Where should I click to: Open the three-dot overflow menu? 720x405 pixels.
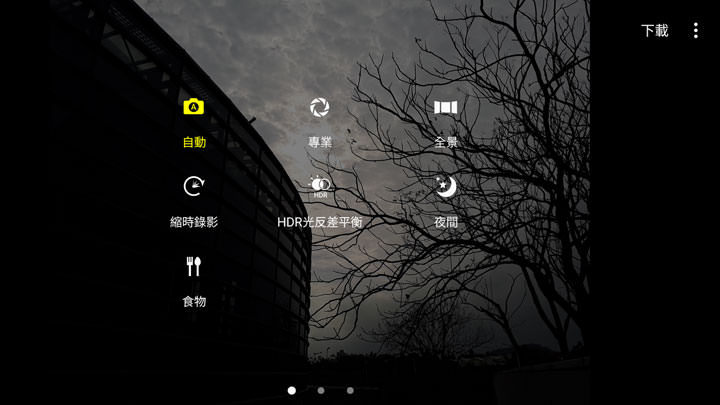pos(696,31)
